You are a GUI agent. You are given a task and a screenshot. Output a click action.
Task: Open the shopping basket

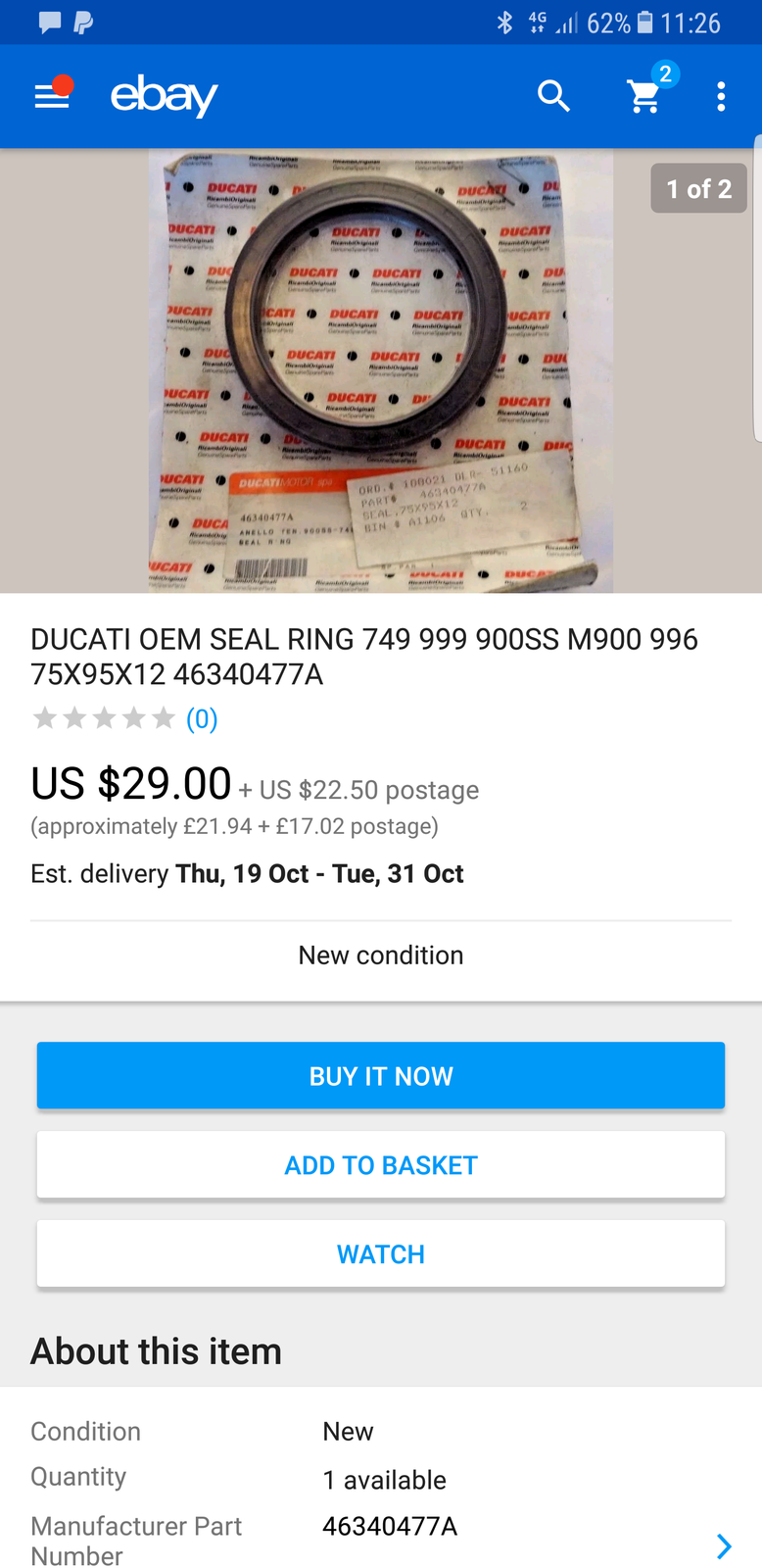(x=644, y=96)
